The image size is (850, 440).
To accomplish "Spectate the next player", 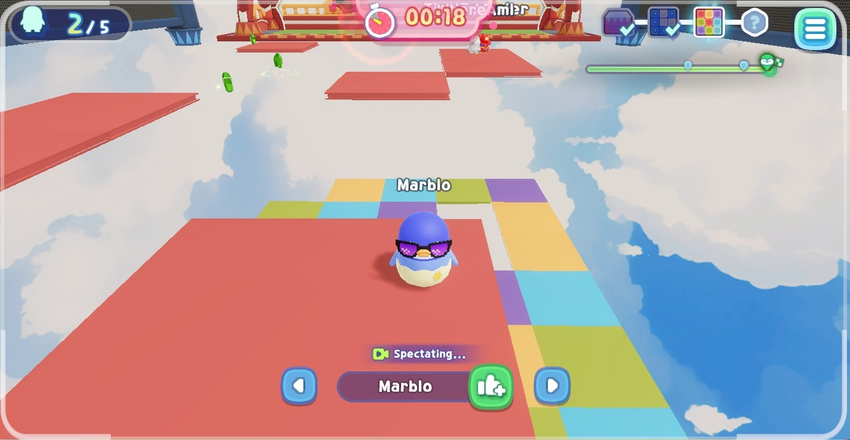I will [x=552, y=386].
